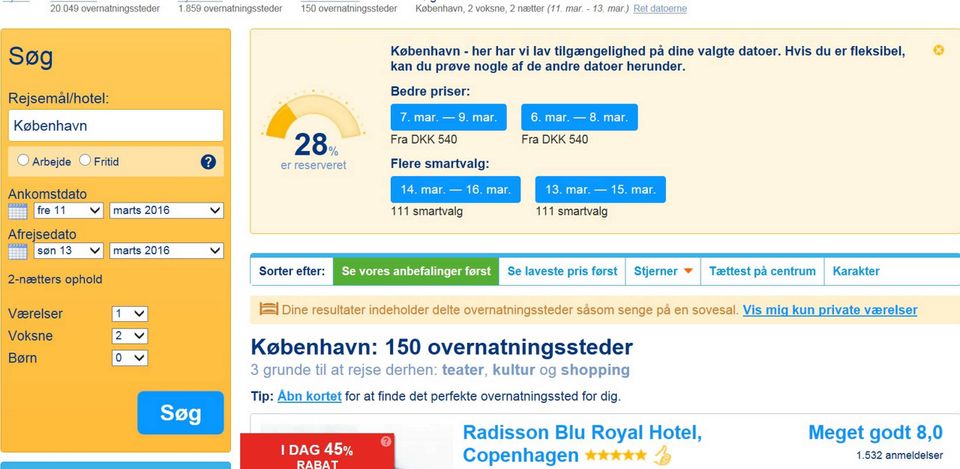This screenshot has height=469, width=960.
Task: Open the help question mark icon
Action: pos(208,161)
